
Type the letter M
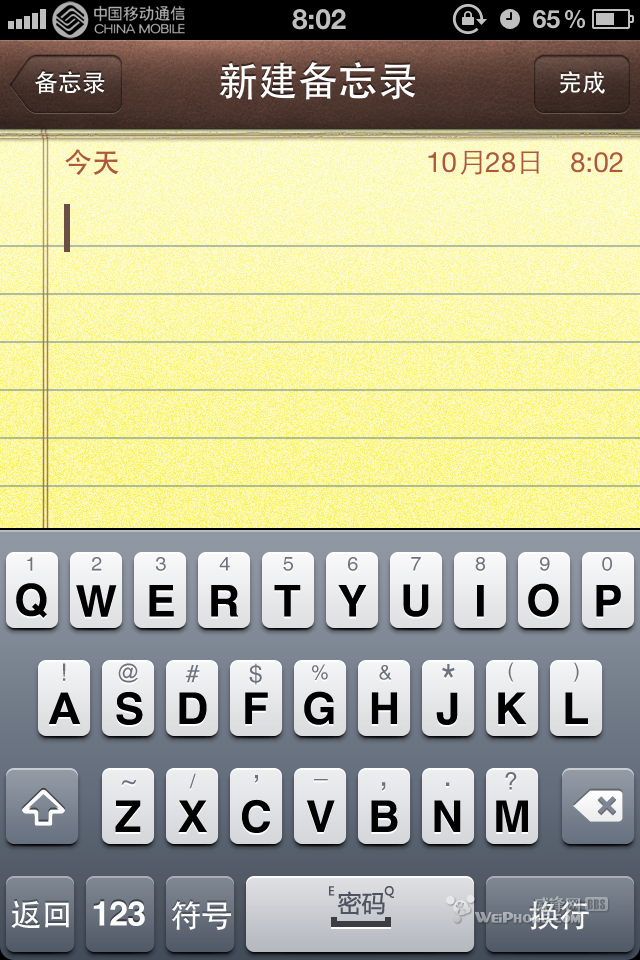coord(512,807)
